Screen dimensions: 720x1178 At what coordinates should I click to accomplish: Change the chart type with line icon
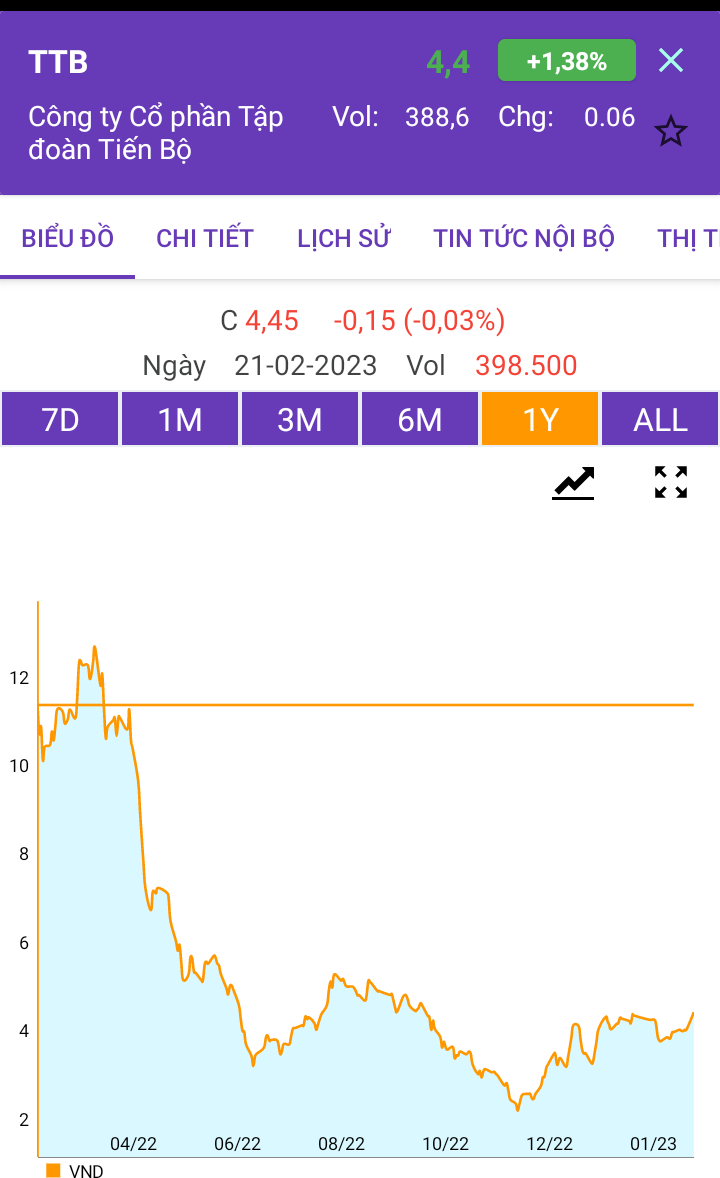pyautogui.click(x=573, y=482)
